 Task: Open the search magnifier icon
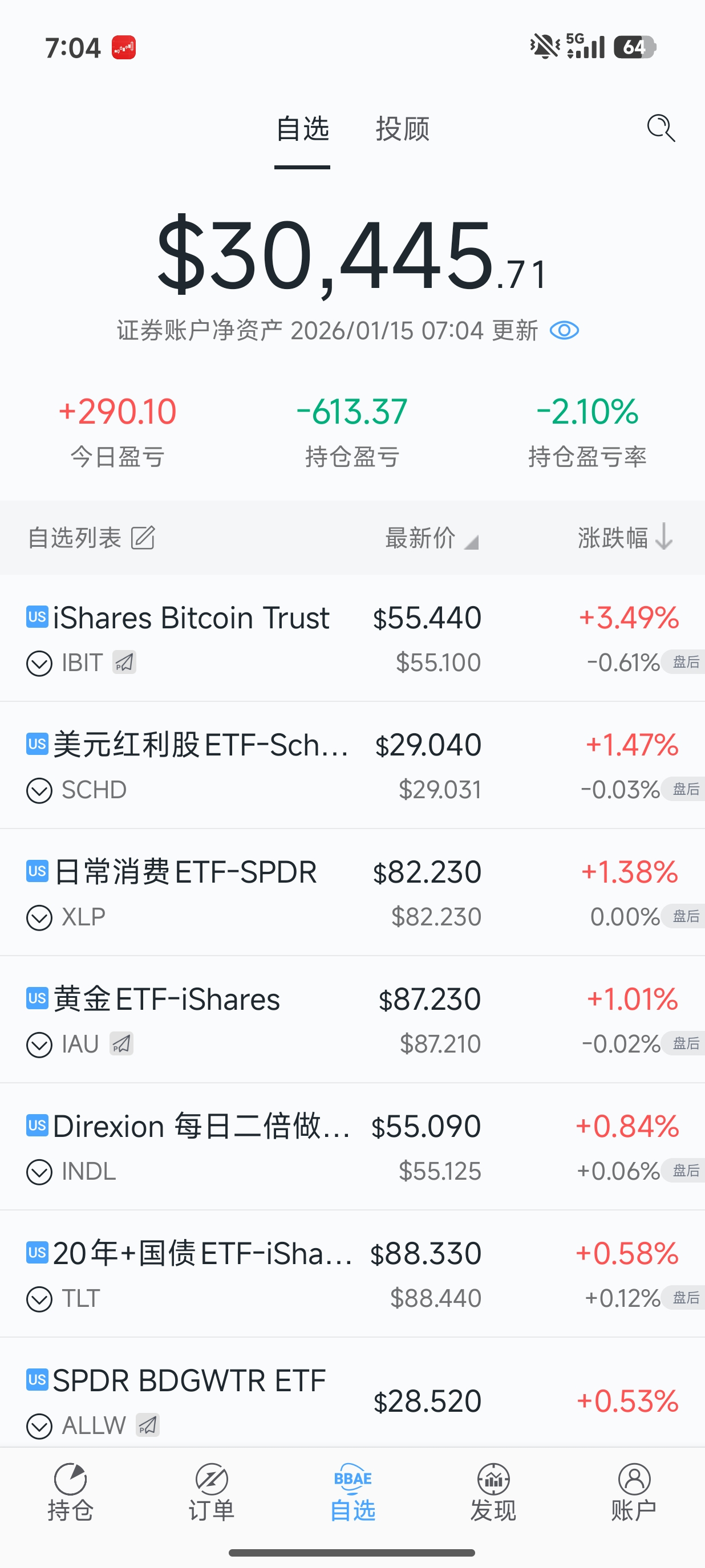tap(661, 128)
